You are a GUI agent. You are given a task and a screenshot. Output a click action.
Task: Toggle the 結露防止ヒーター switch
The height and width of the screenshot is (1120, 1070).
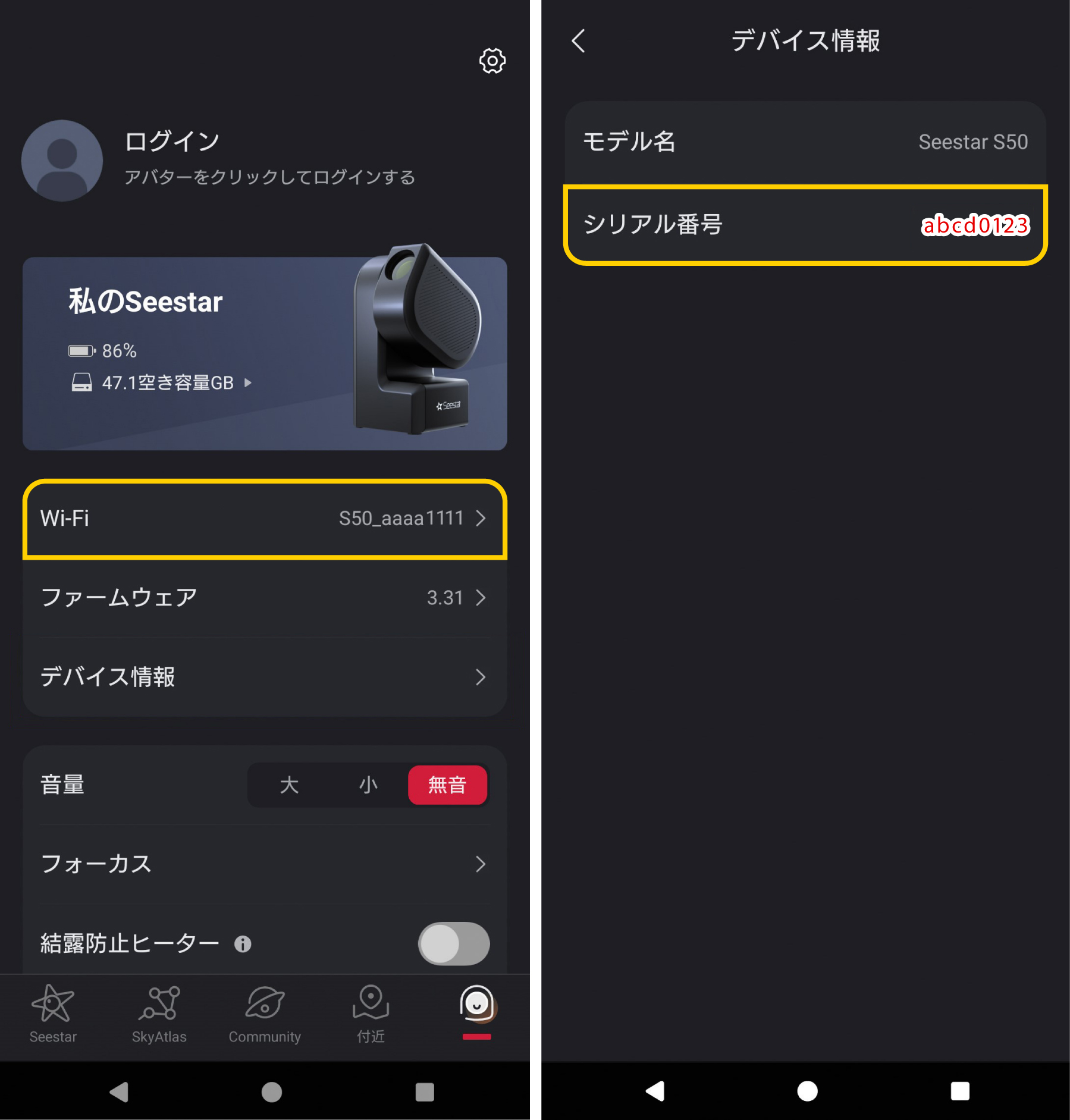[x=454, y=943]
